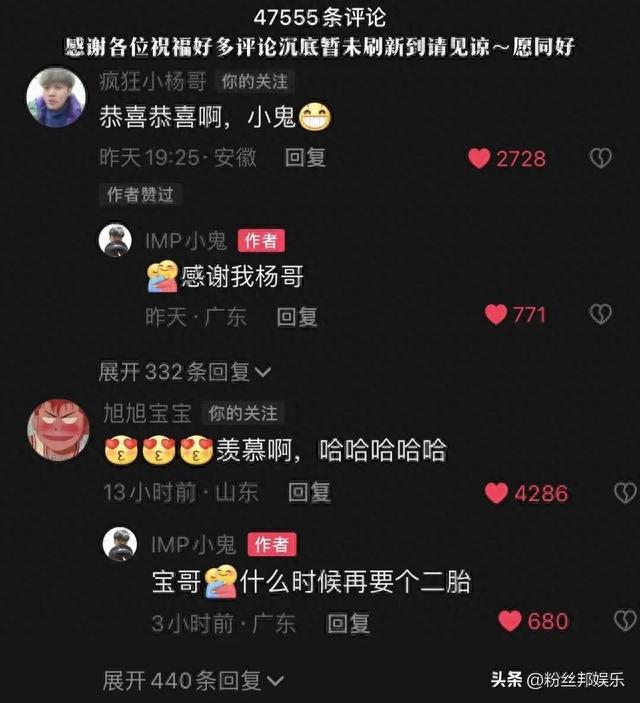Viewport: 640px width, 703px height.
Task: Like 疯狂小杨哥's comment with 2728 likes
Action: [x=479, y=158]
